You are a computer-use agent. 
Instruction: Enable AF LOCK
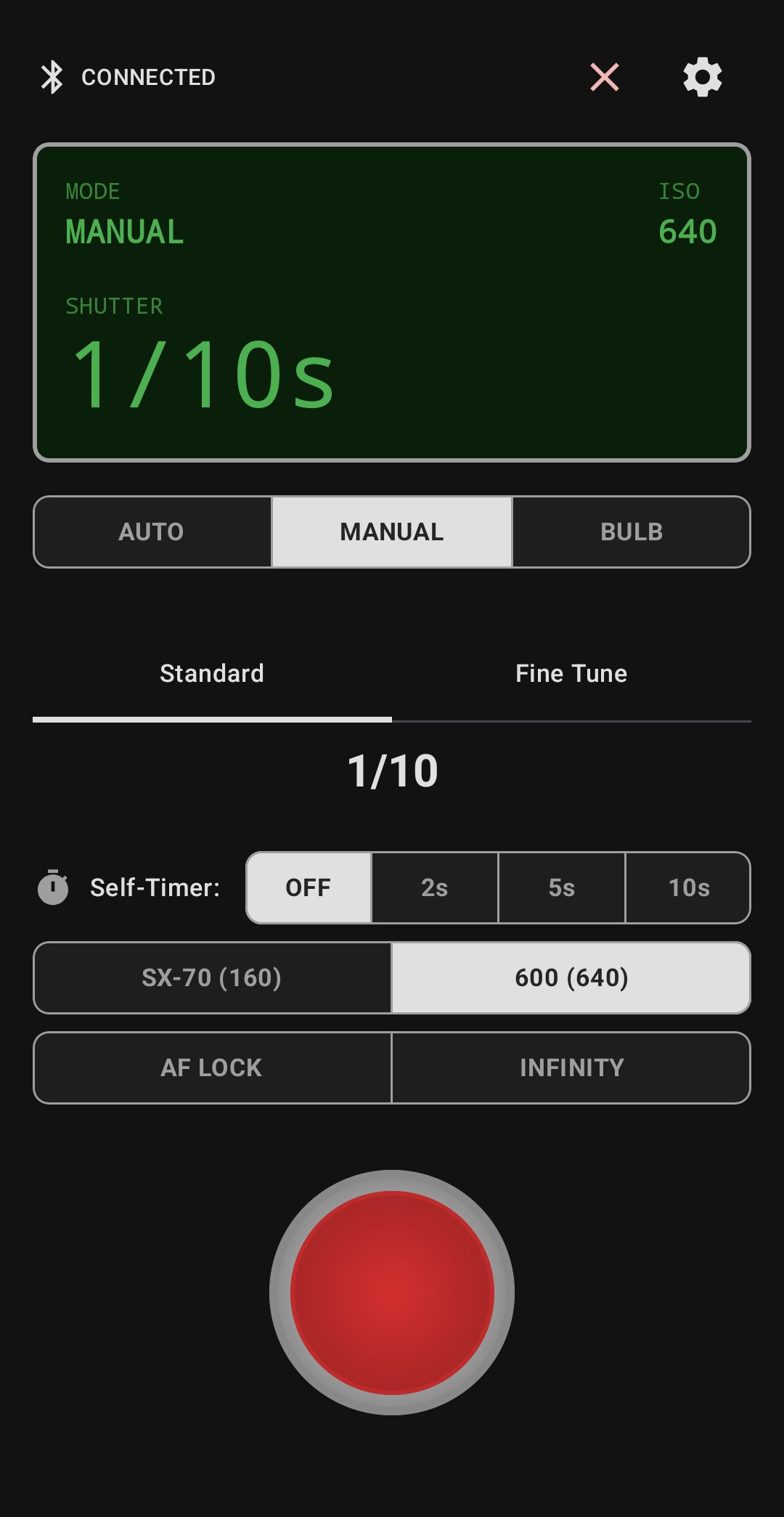pyautogui.click(x=212, y=1067)
